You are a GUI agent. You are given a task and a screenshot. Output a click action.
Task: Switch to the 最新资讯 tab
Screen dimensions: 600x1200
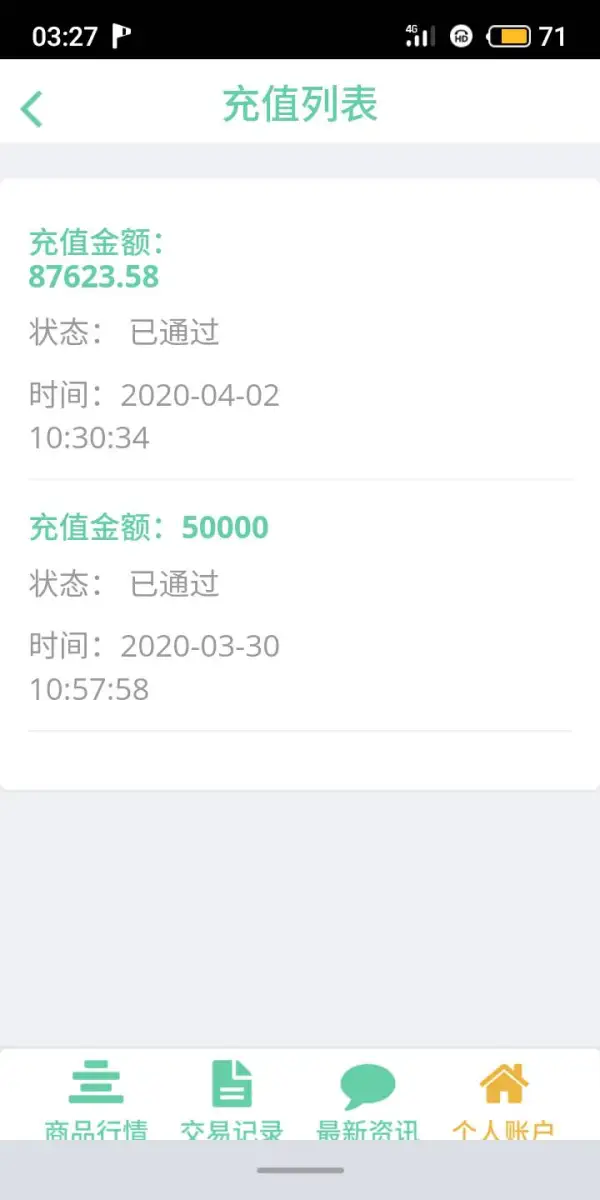click(x=367, y=1098)
